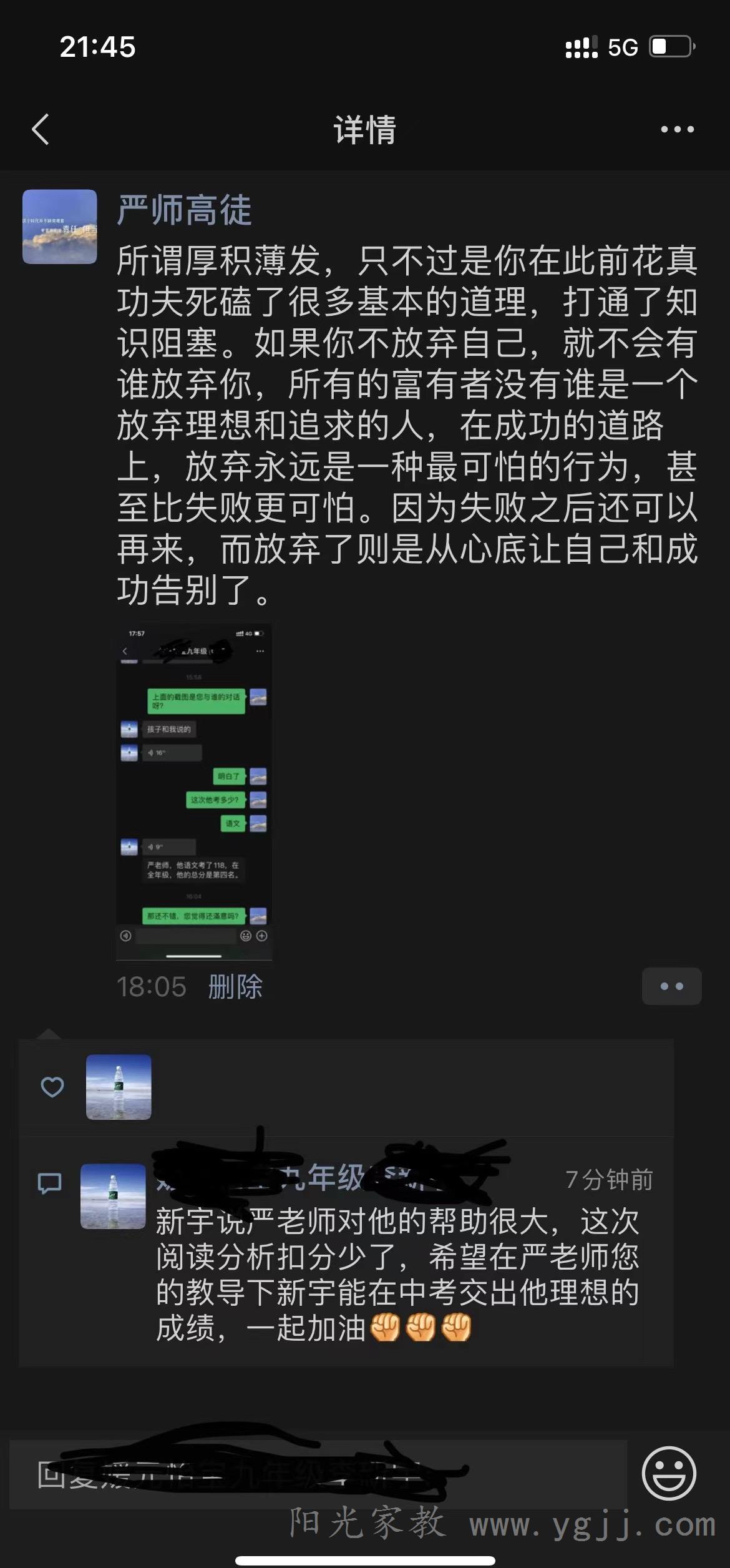Go back from the 详情 page
Image resolution: width=730 pixels, height=1568 pixels.
coord(41,130)
